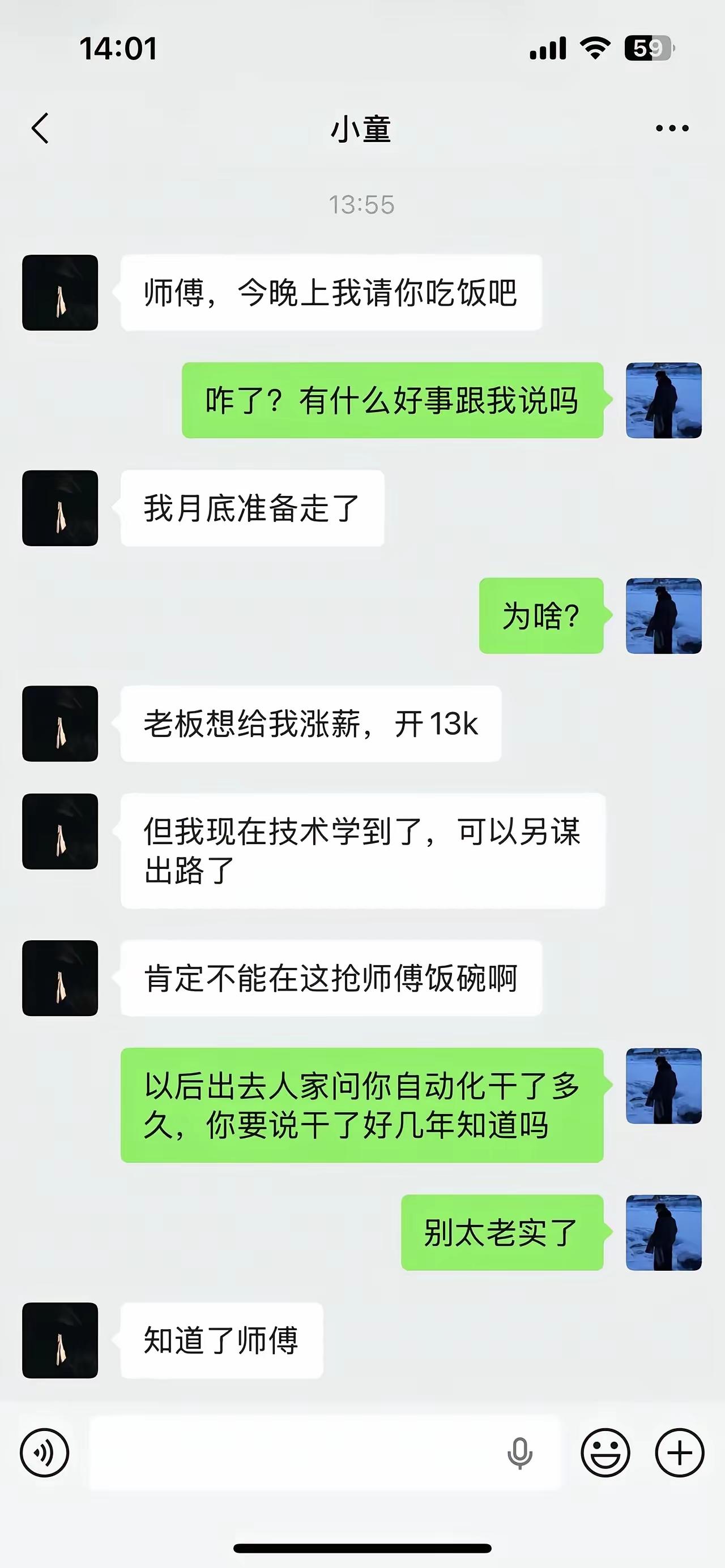Tap the 13:55 timestamp
This screenshot has width=725, height=1568.
[x=361, y=205]
